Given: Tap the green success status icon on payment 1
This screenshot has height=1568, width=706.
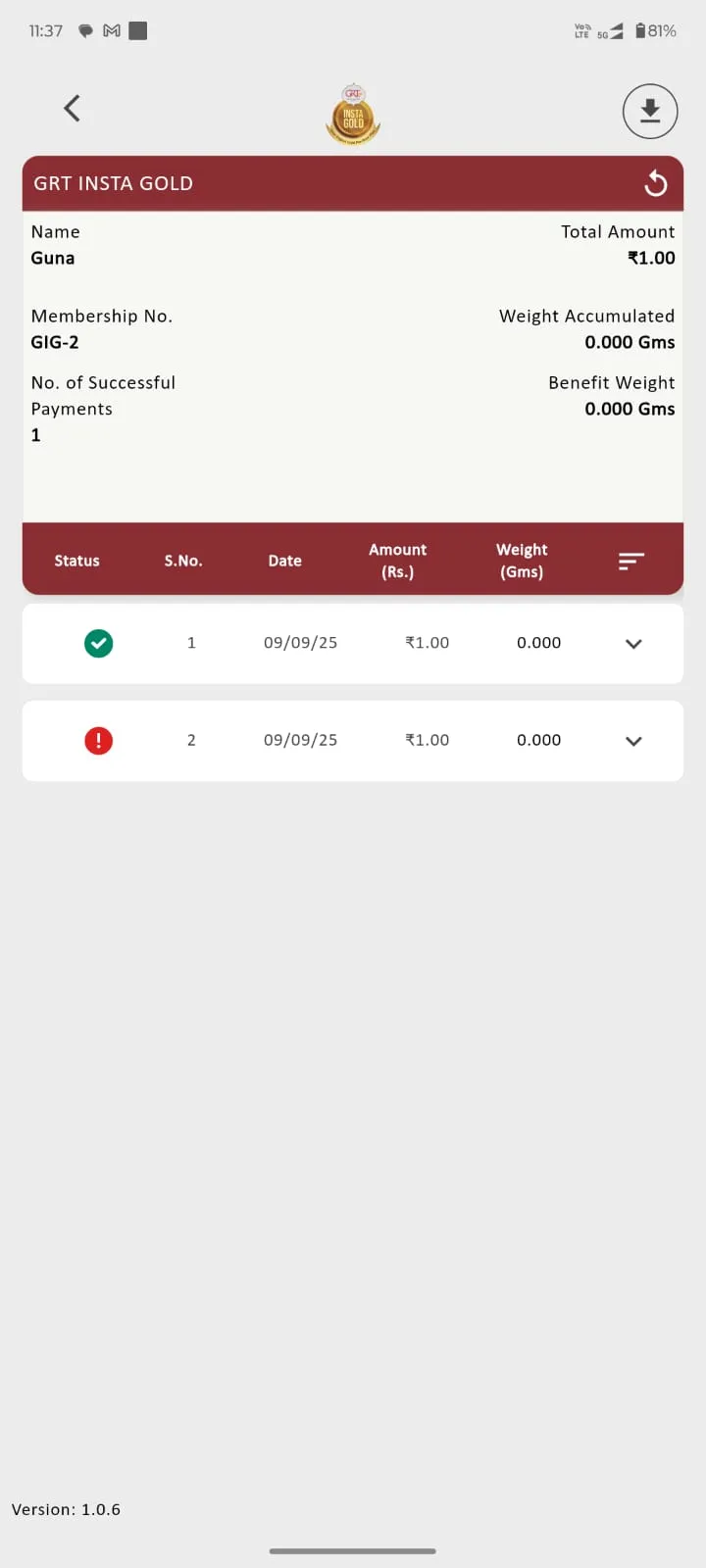Looking at the screenshot, I should [98, 643].
